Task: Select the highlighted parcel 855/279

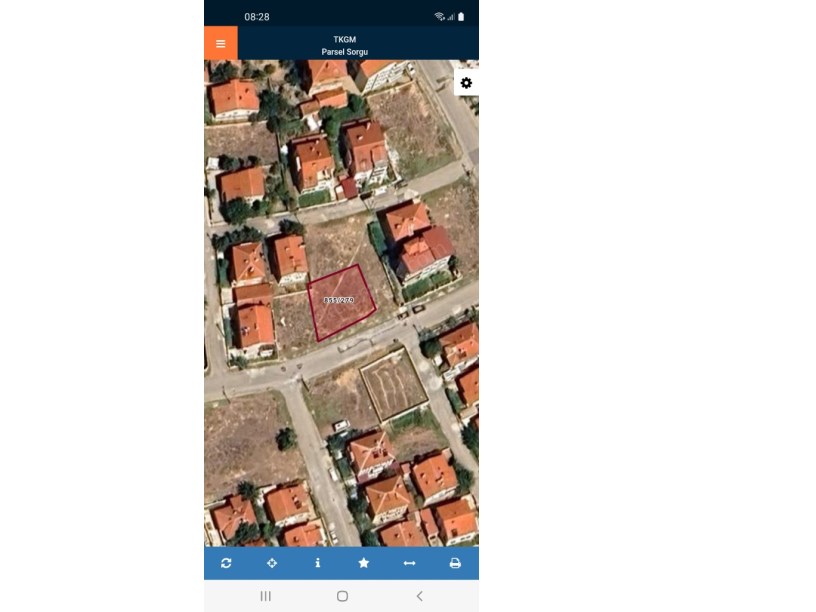Action: point(341,302)
